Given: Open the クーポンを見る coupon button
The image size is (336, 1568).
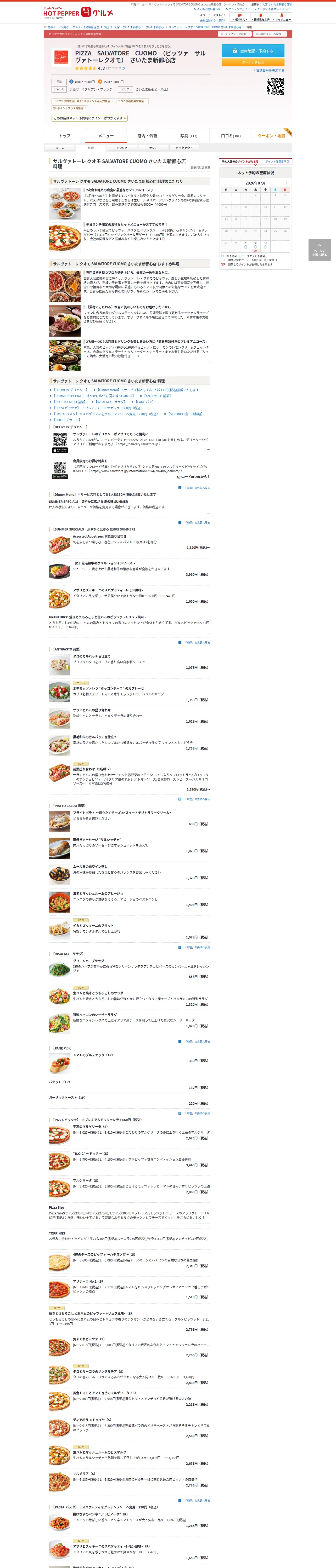Looking at the screenshot, I should click(253, 62).
